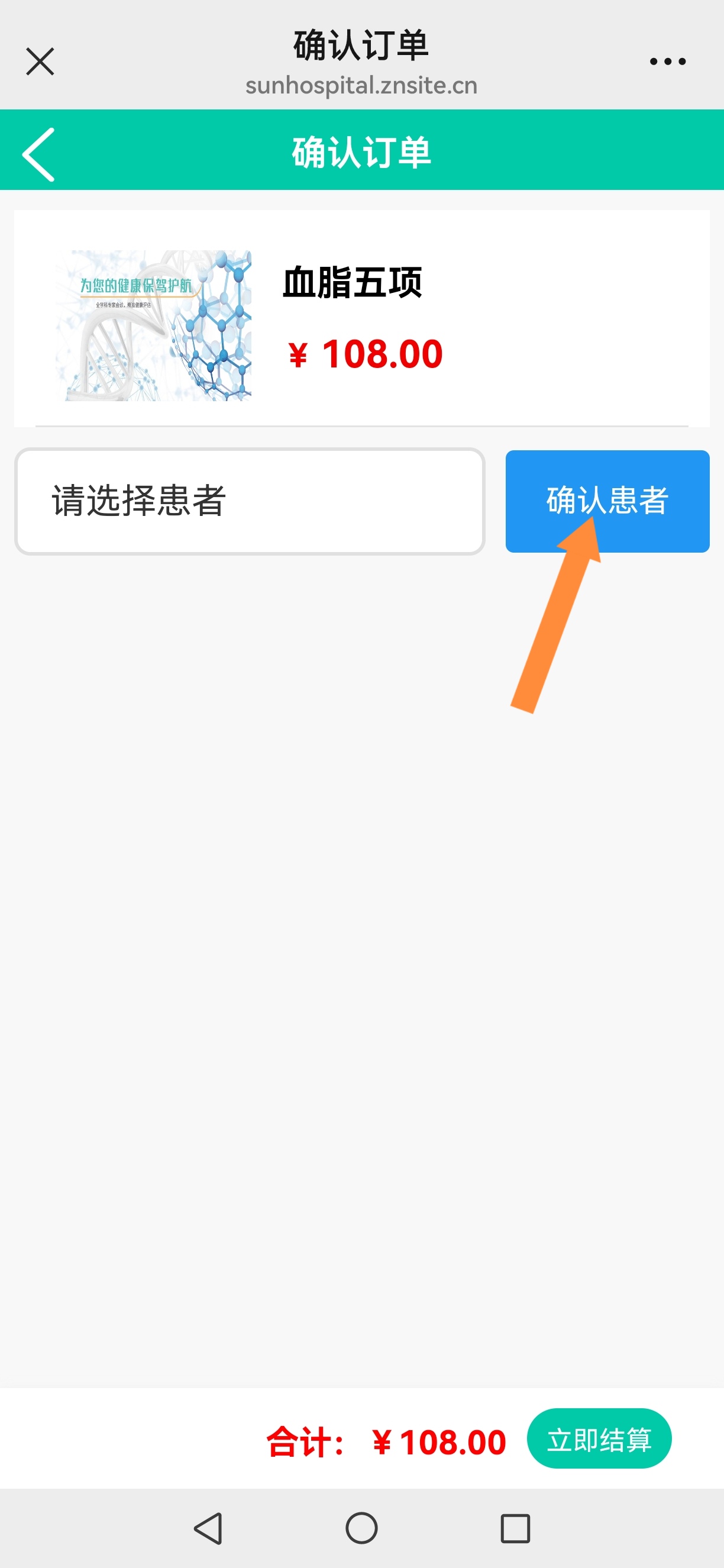Tap the 确认订单 page header title
Viewport: 724px width, 1568px height.
click(361, 44)
